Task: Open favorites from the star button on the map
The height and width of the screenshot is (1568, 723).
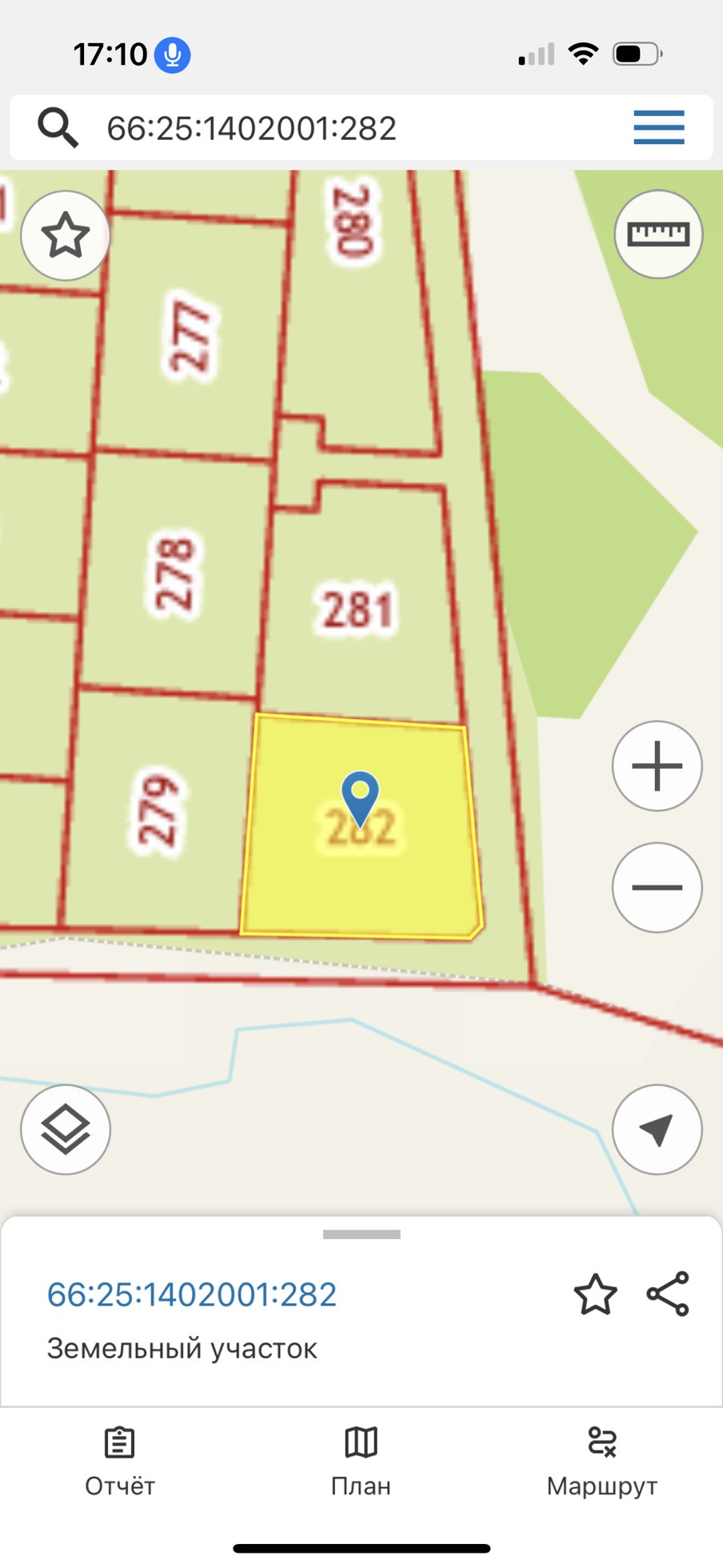Action: [65, 235]
